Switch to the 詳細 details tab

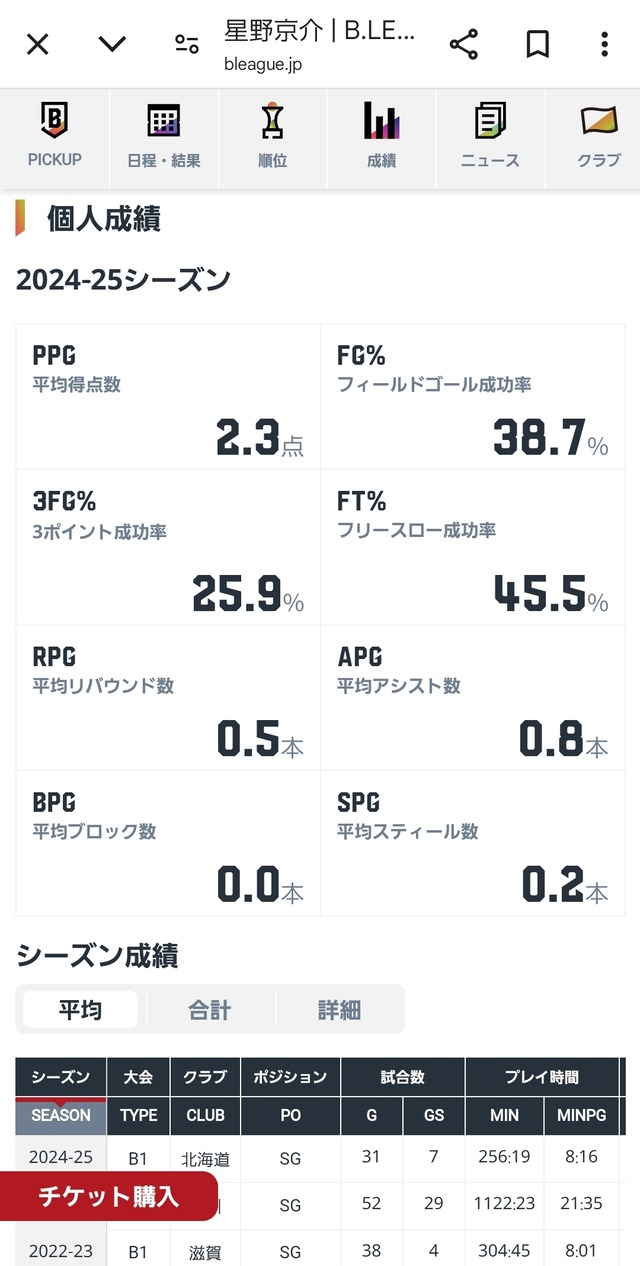click(x=339, y=1010)
